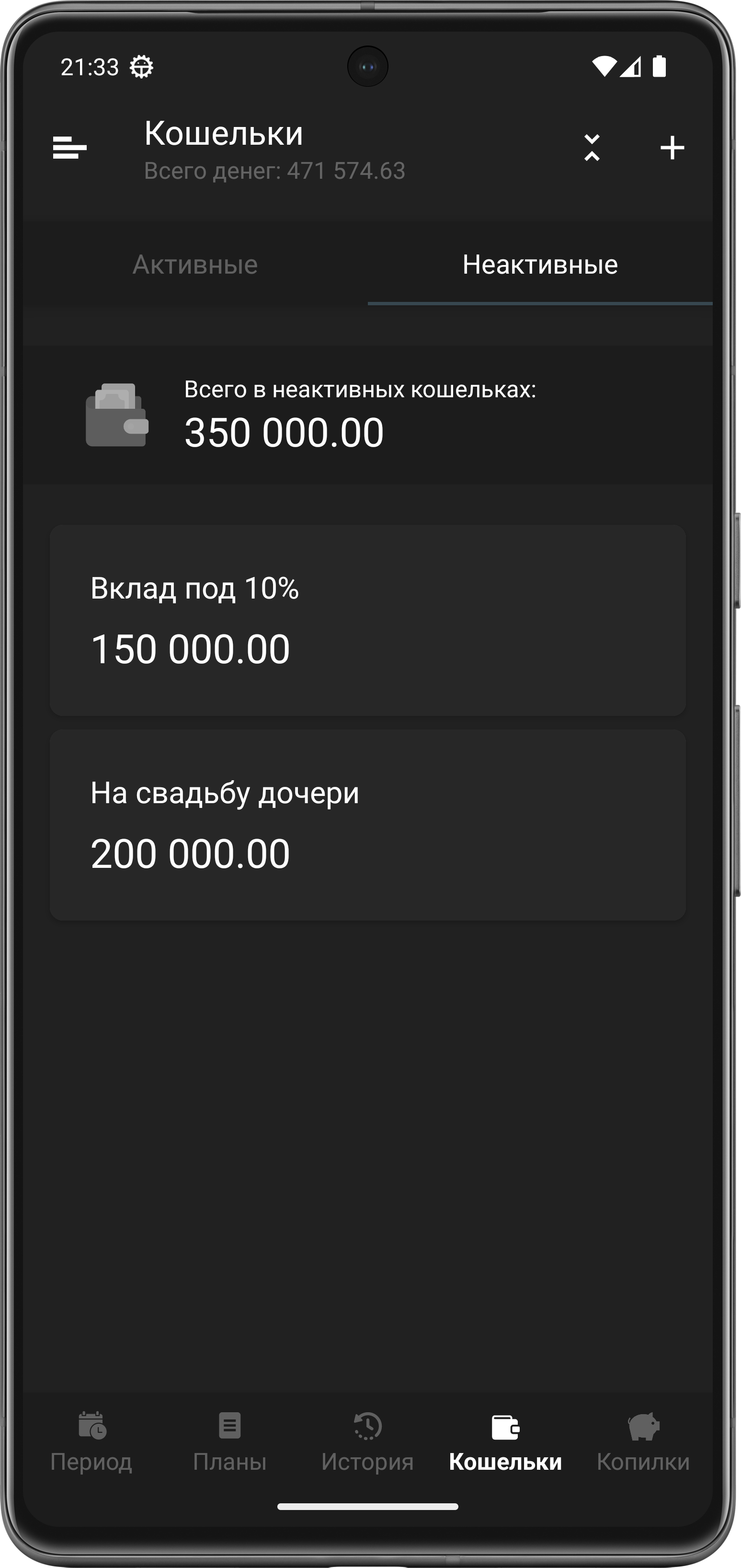Select the Неактивные tab

point(540,265)
